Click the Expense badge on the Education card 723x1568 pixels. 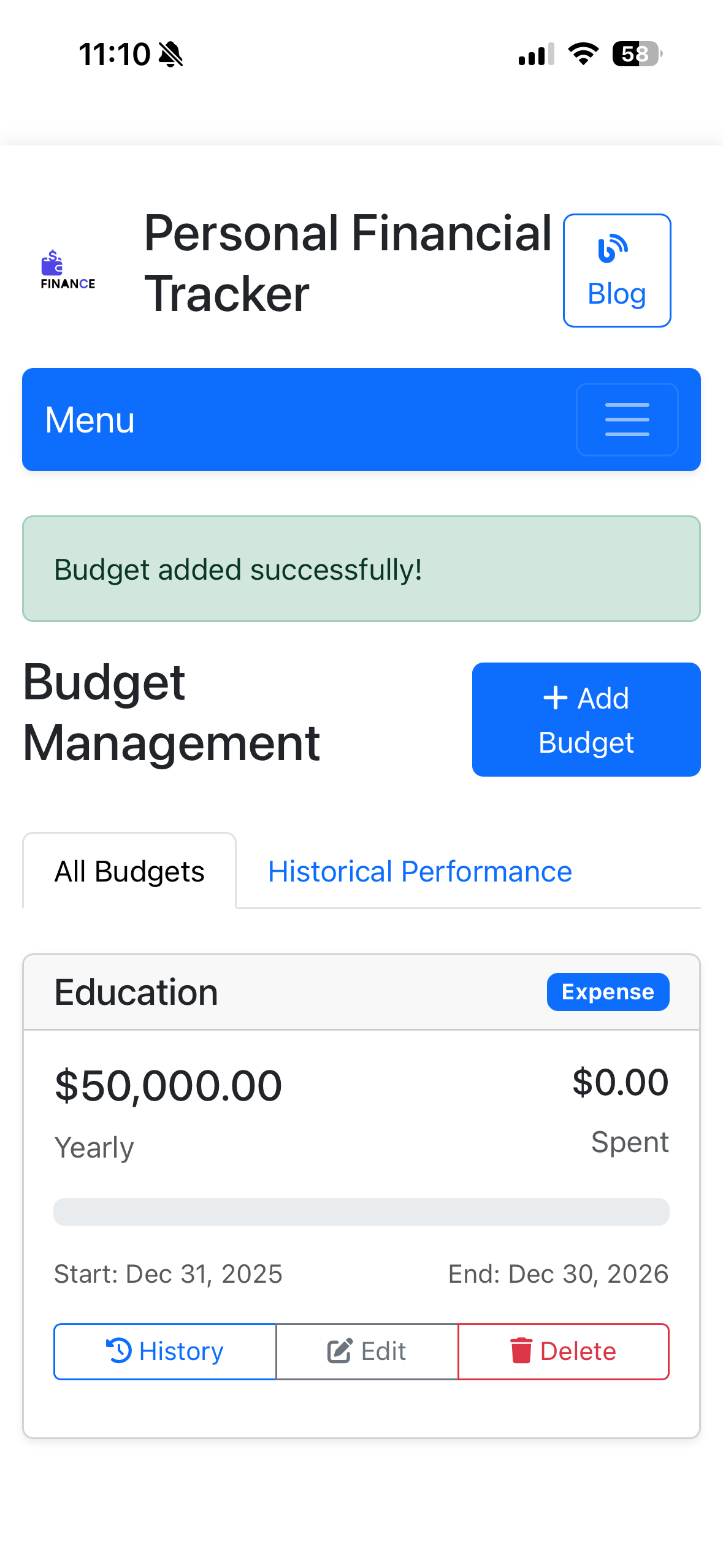[x=607, y=991]
